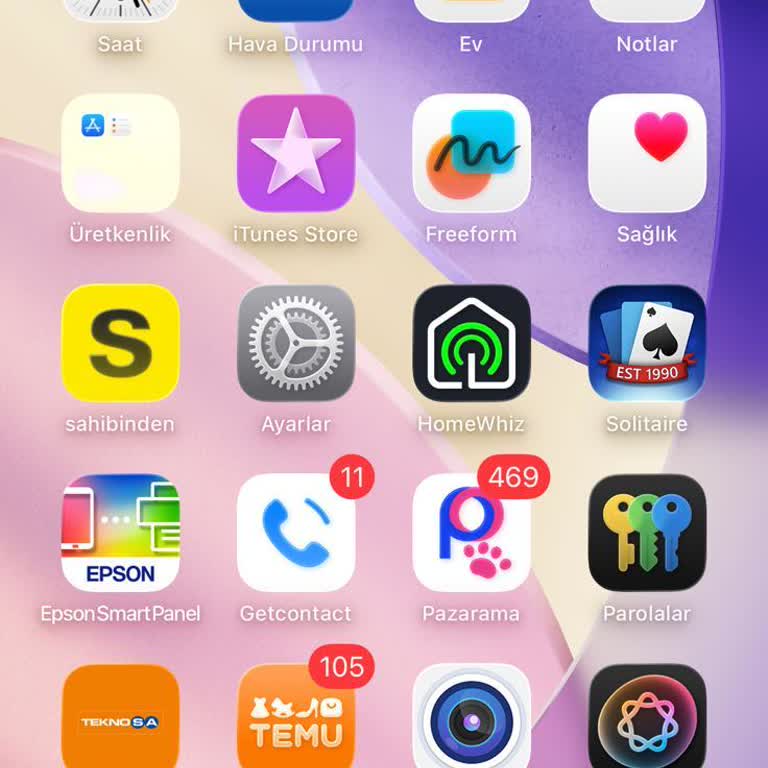The height and width of the screenshot is (768, 768).
Task: Open the blue camera lens app
Action: [471, 718]
